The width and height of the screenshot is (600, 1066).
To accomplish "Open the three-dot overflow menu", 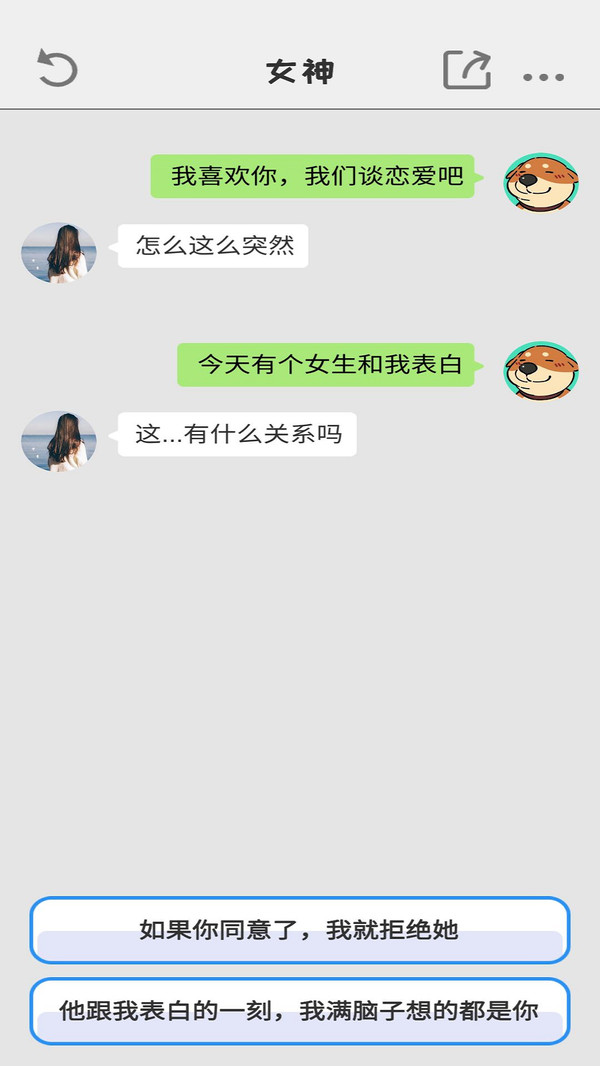I will [x=543, y=76].
